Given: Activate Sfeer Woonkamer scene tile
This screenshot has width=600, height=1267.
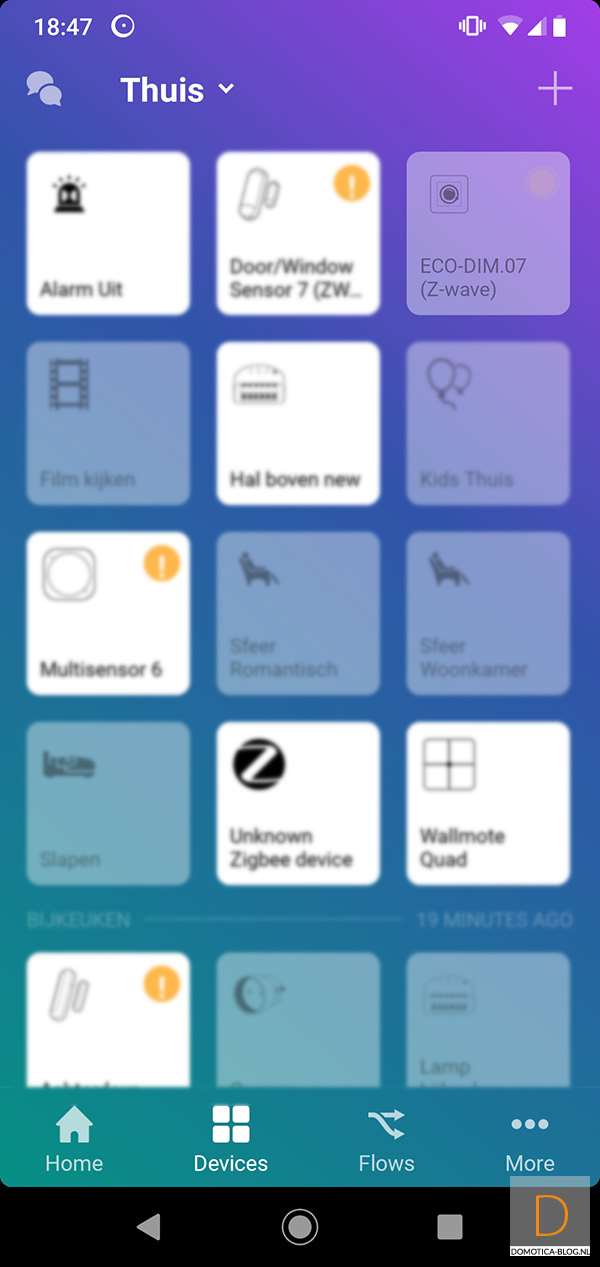Looking at the screenshot, I should [488, 613].
